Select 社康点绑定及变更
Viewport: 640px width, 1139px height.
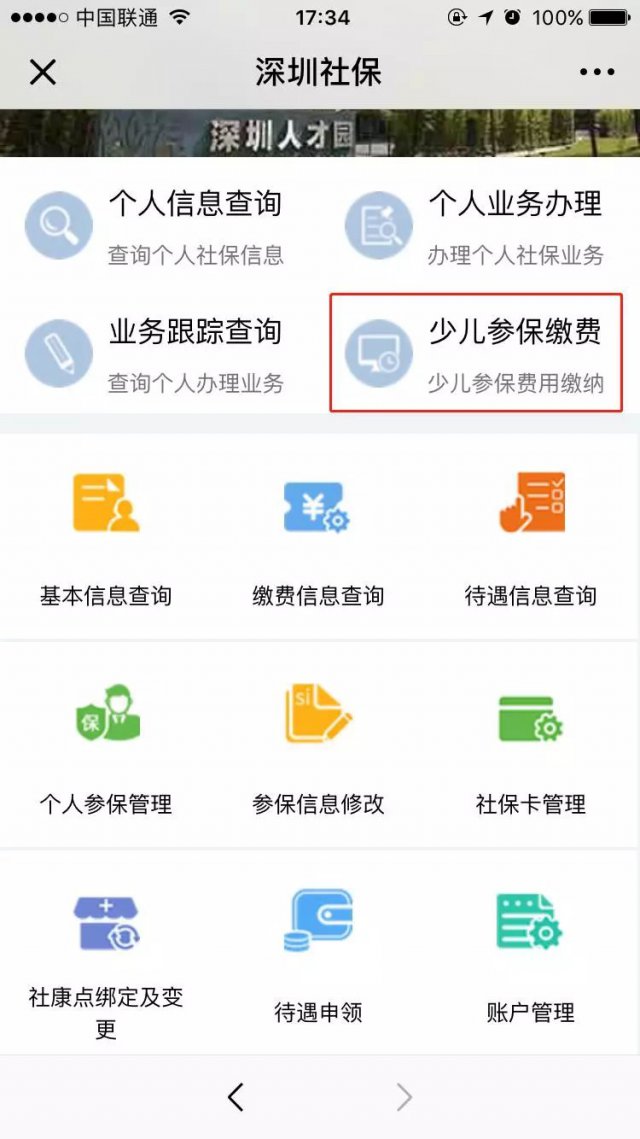(x=106, y=955)
